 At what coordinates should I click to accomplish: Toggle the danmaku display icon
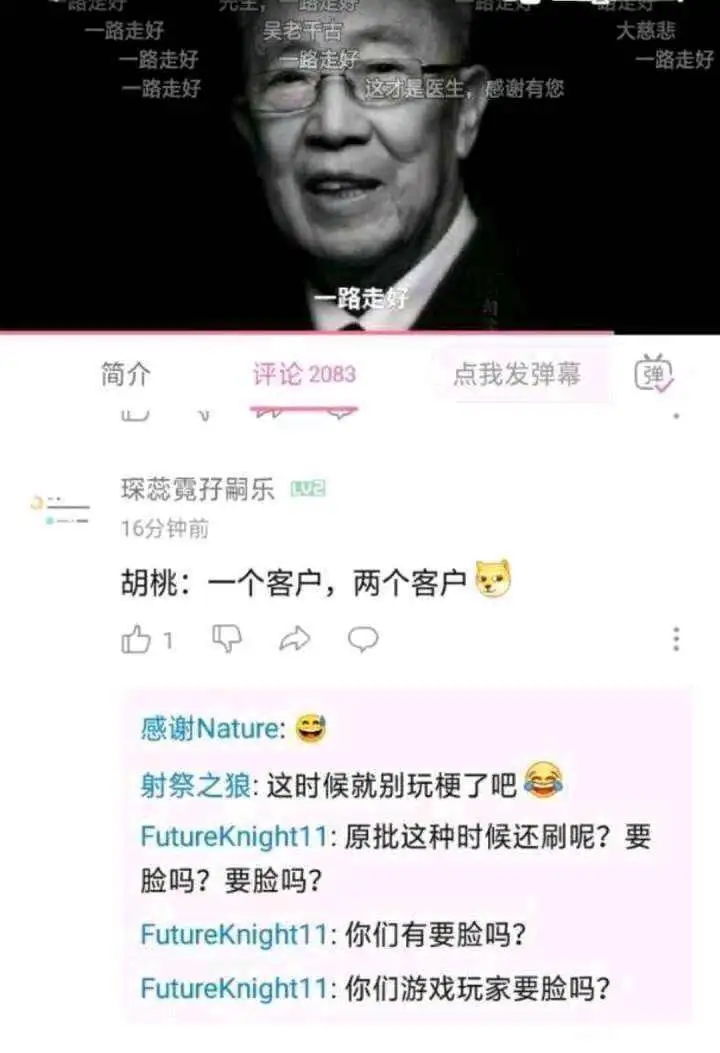tap(654, 374)
